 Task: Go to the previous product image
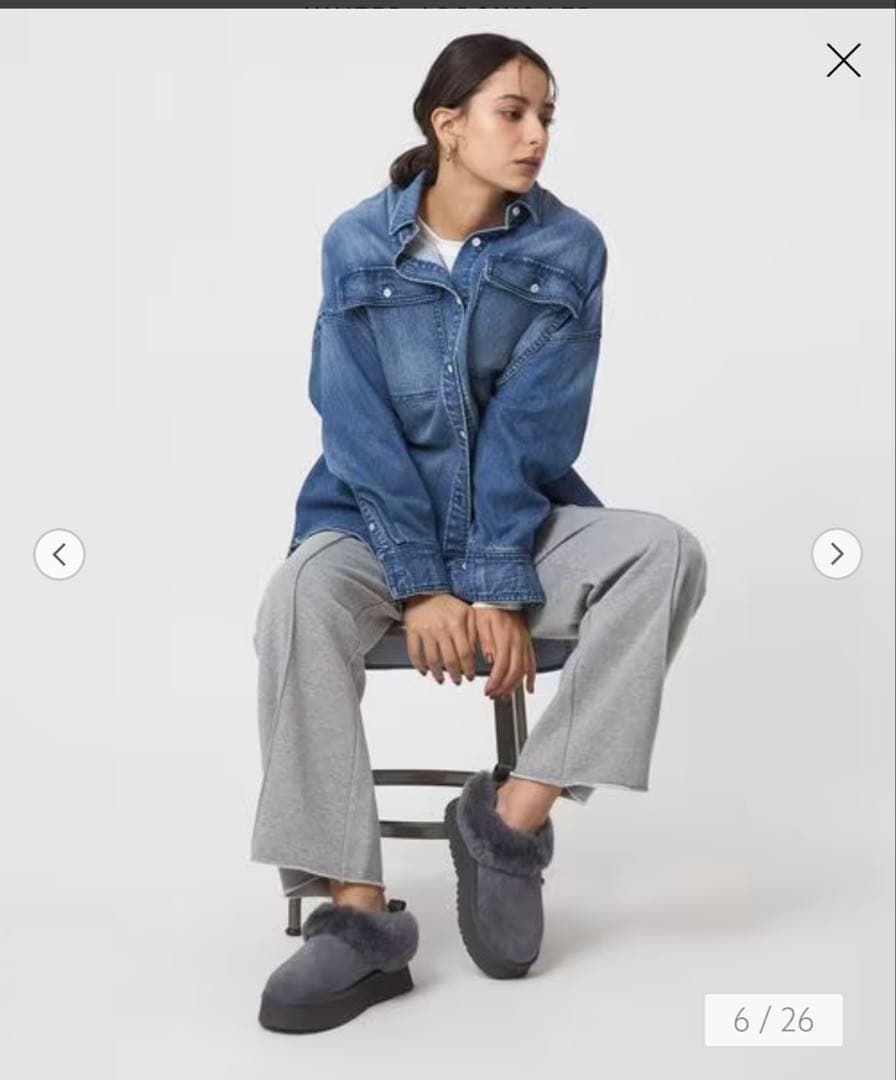click(x=59, y=554)
